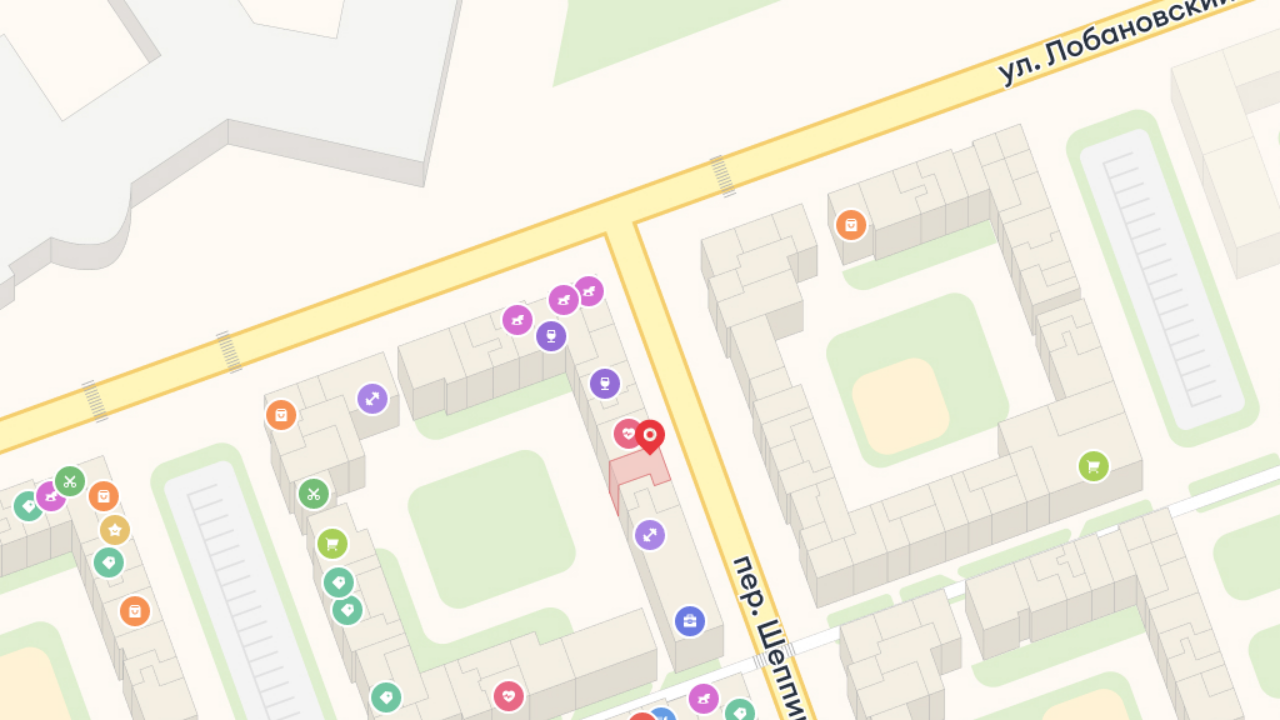1280x720 pixels.
Task: Open the wine glass marker nearest the red pin
Action: tap(605, 383)
